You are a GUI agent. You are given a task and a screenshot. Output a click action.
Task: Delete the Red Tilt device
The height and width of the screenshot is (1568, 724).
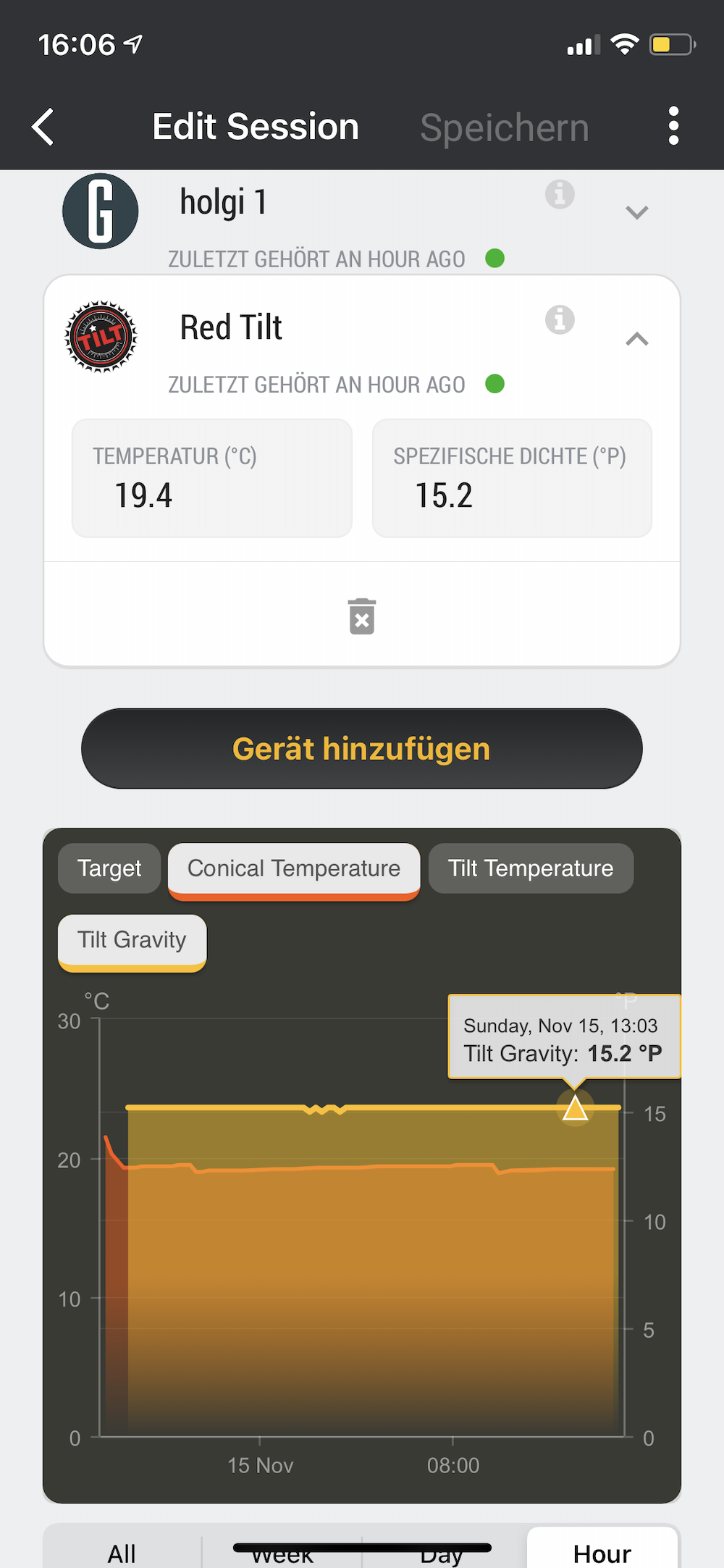(x=361, y=616)
